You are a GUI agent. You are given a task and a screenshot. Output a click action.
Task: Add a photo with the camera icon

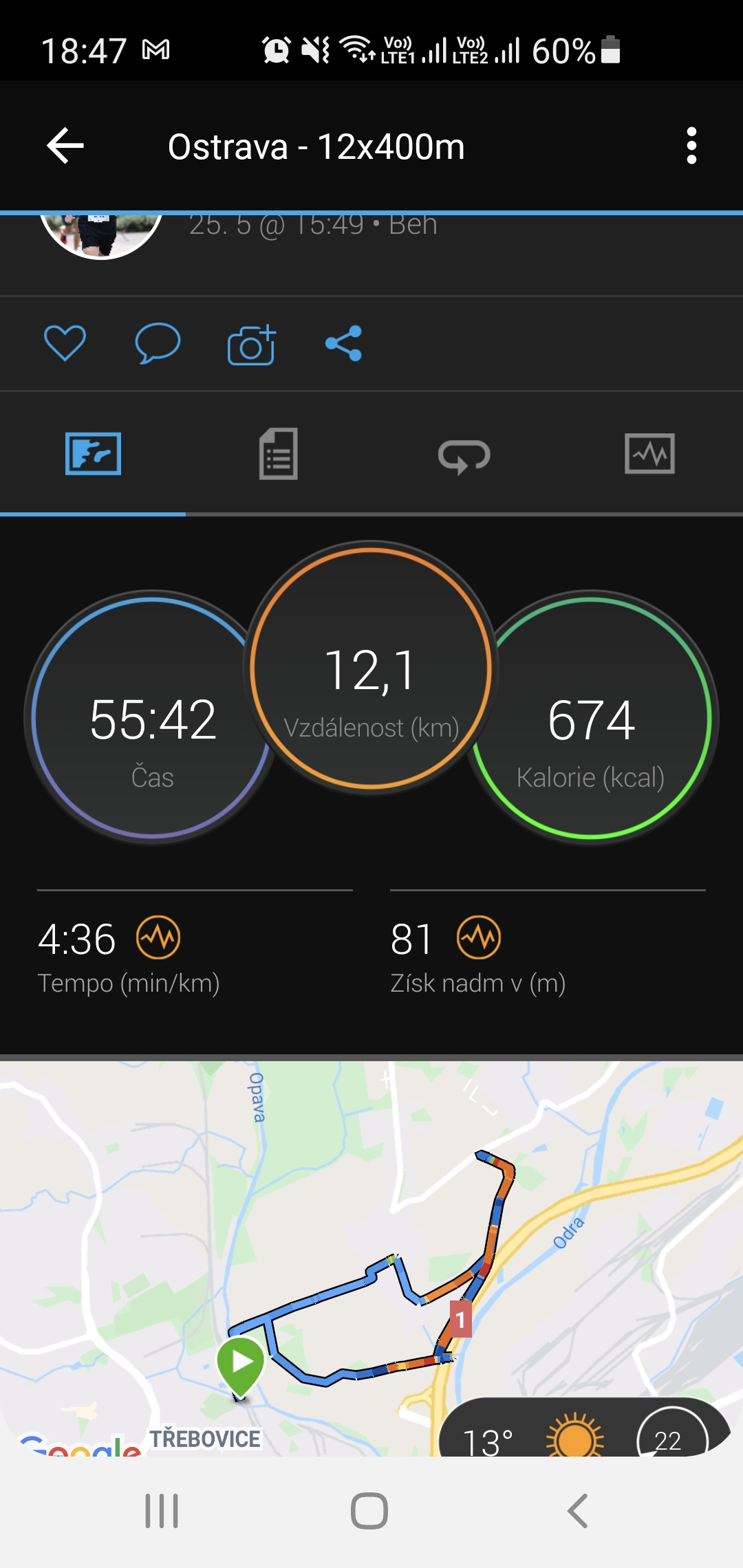(251, 344)
